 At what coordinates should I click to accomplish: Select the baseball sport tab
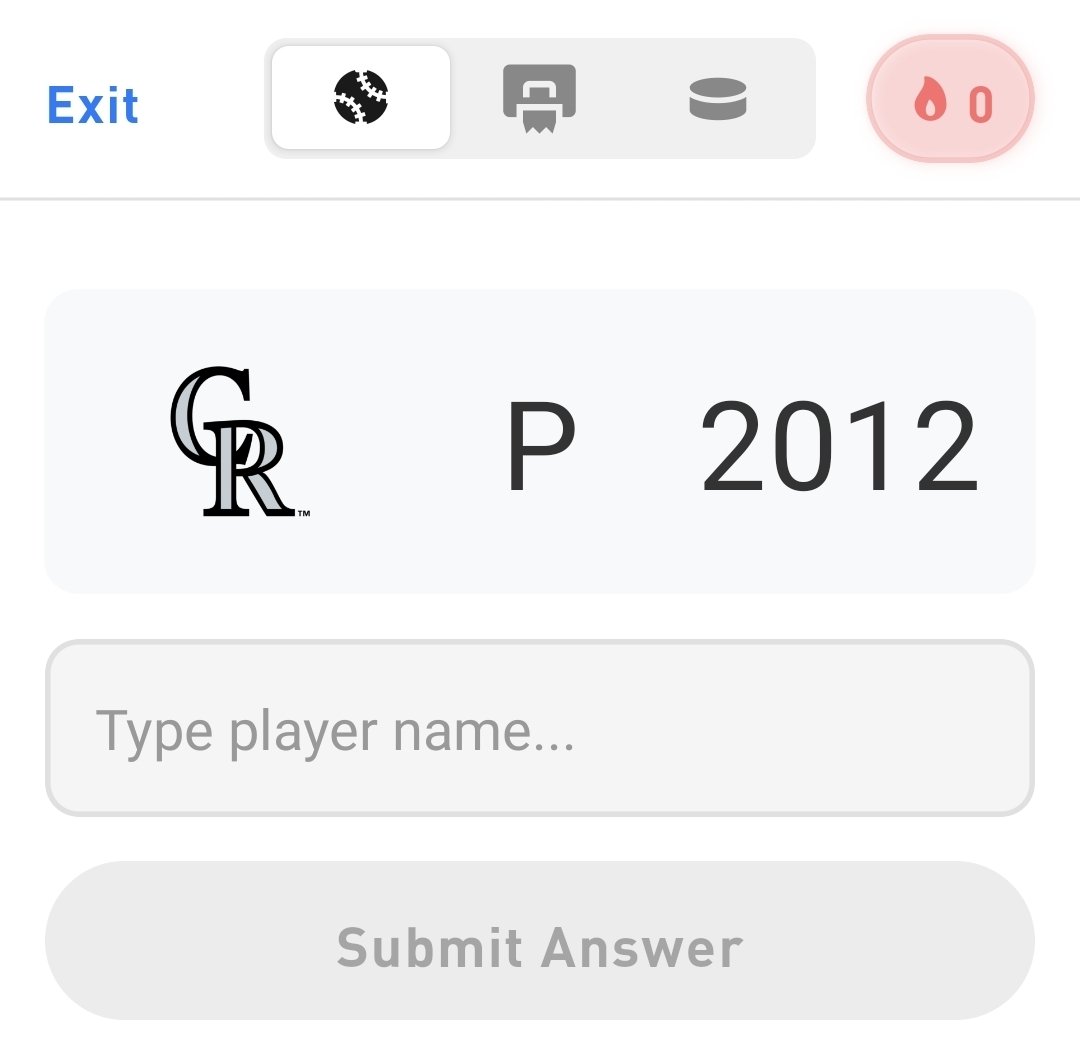pos(361,98)
